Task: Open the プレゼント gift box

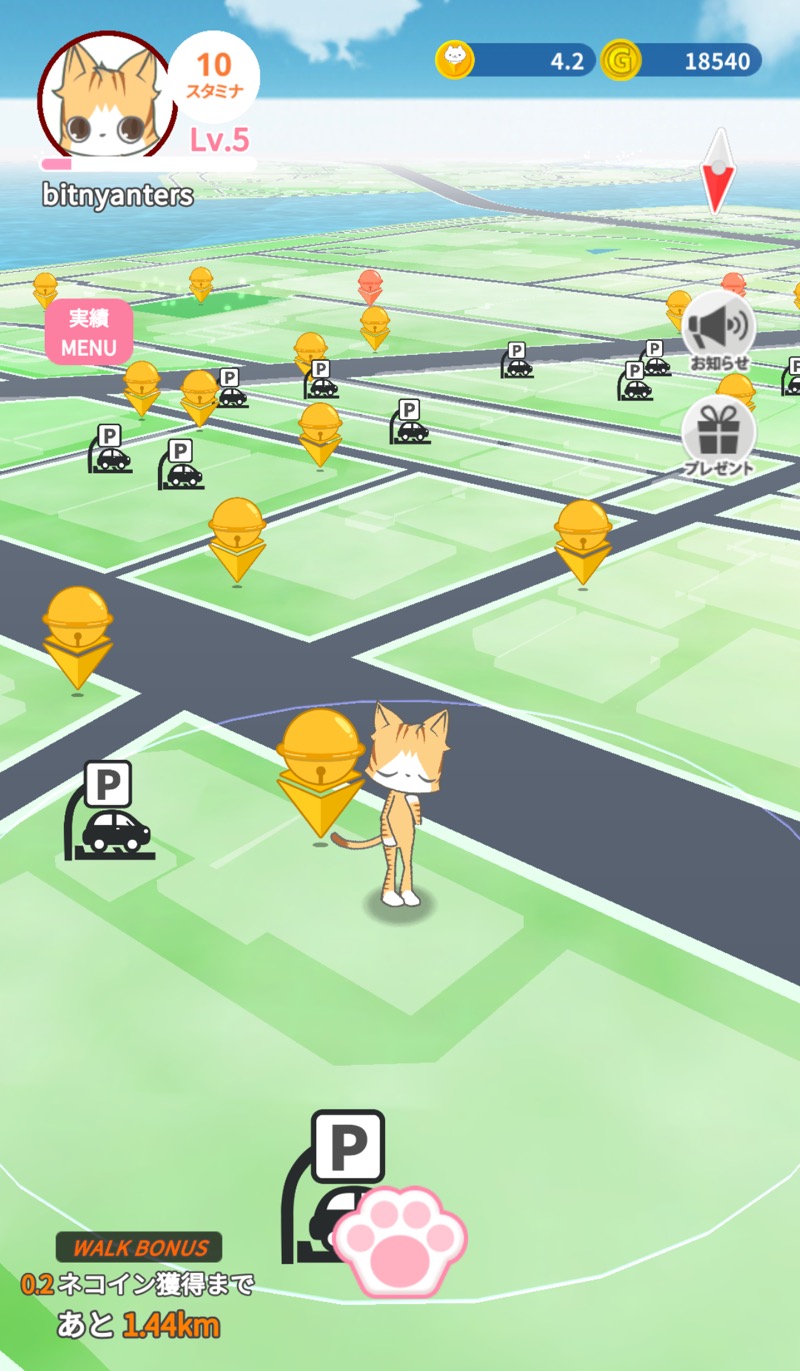Action: pos(719,433)
